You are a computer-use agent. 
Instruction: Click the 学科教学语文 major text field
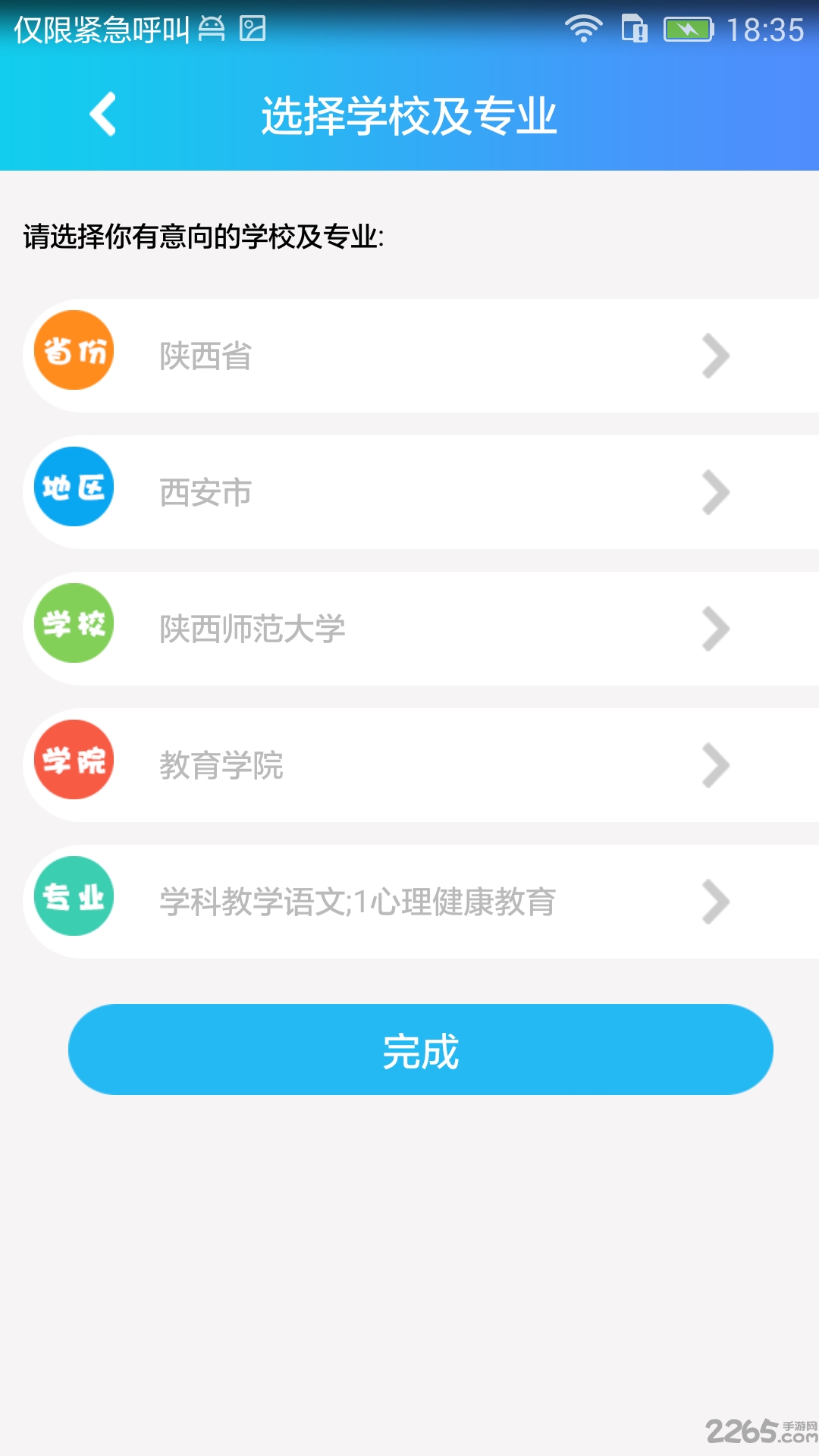pos(356,902)
